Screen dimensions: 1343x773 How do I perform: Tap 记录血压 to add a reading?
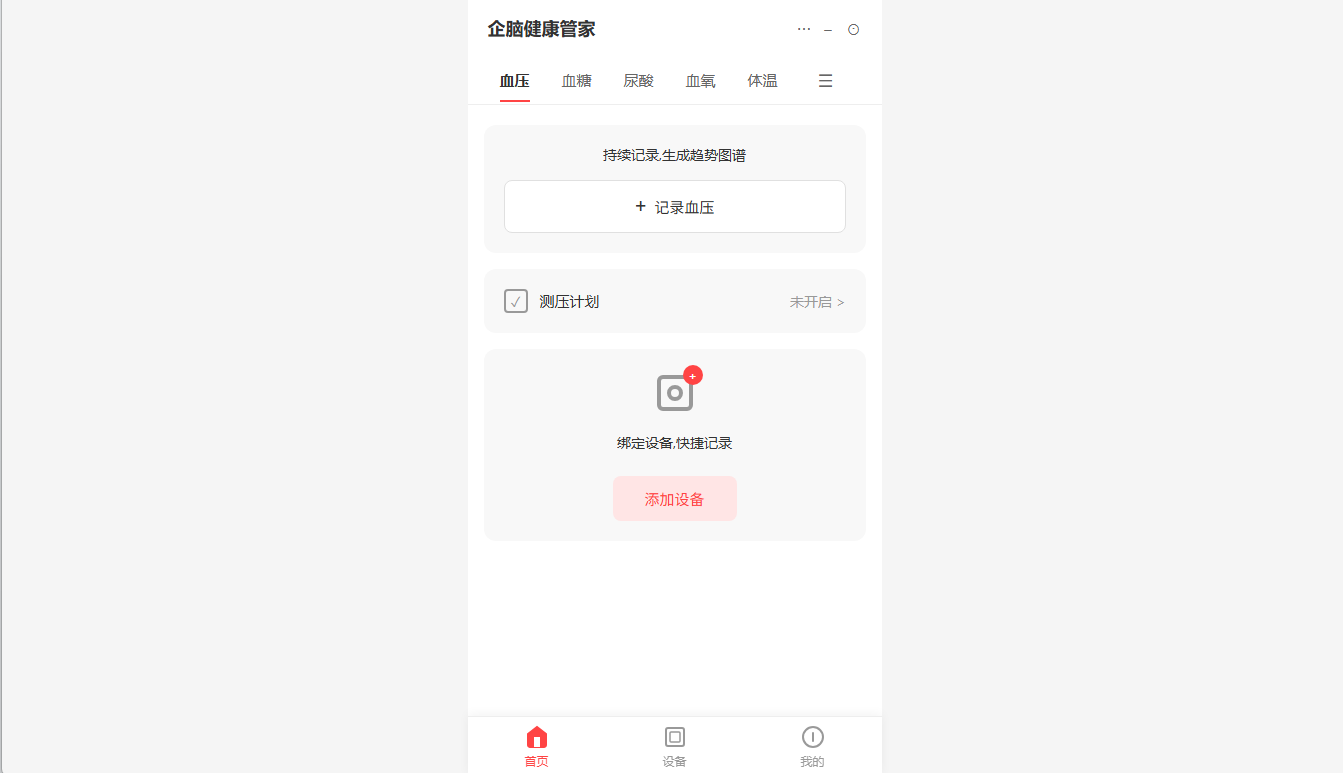click(x=674, y=207)
